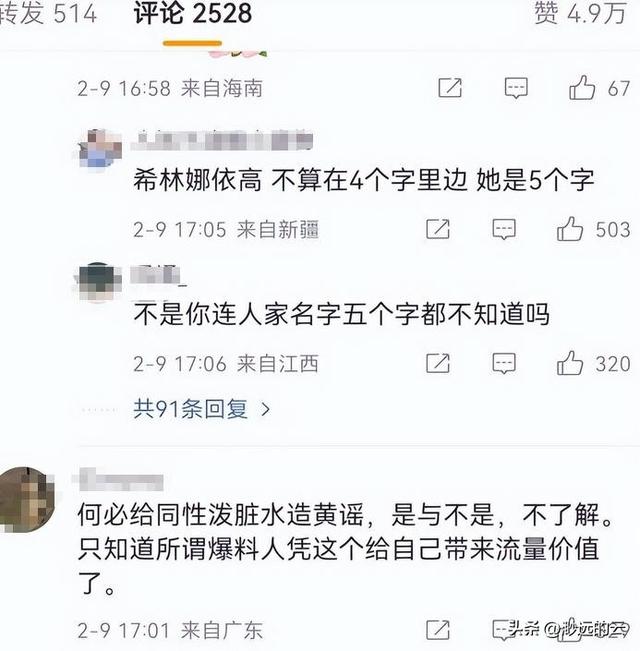The height and width of the screenshot is (651, 640).
Task: Expand 共91条回复 replies
Action: (x=202, y=408)
